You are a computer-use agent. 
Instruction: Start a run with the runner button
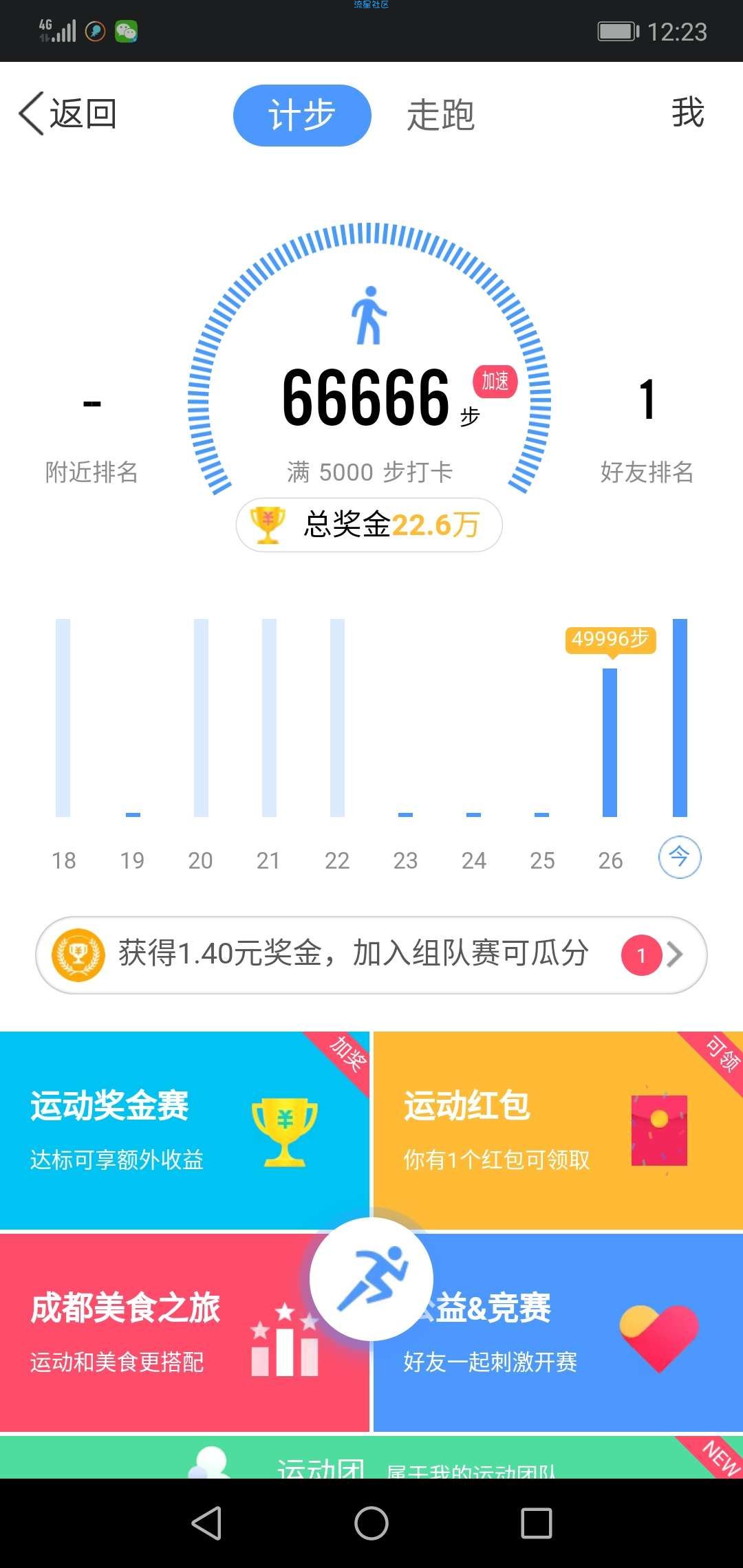click(371, 1279)
